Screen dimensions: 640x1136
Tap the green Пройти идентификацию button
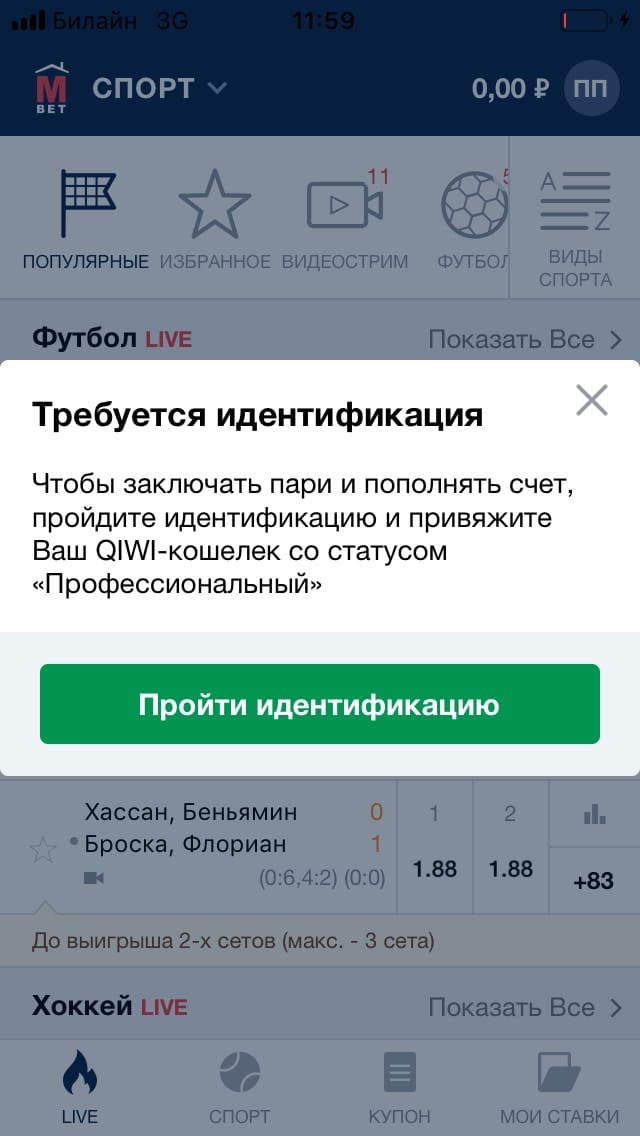[319, 705]
